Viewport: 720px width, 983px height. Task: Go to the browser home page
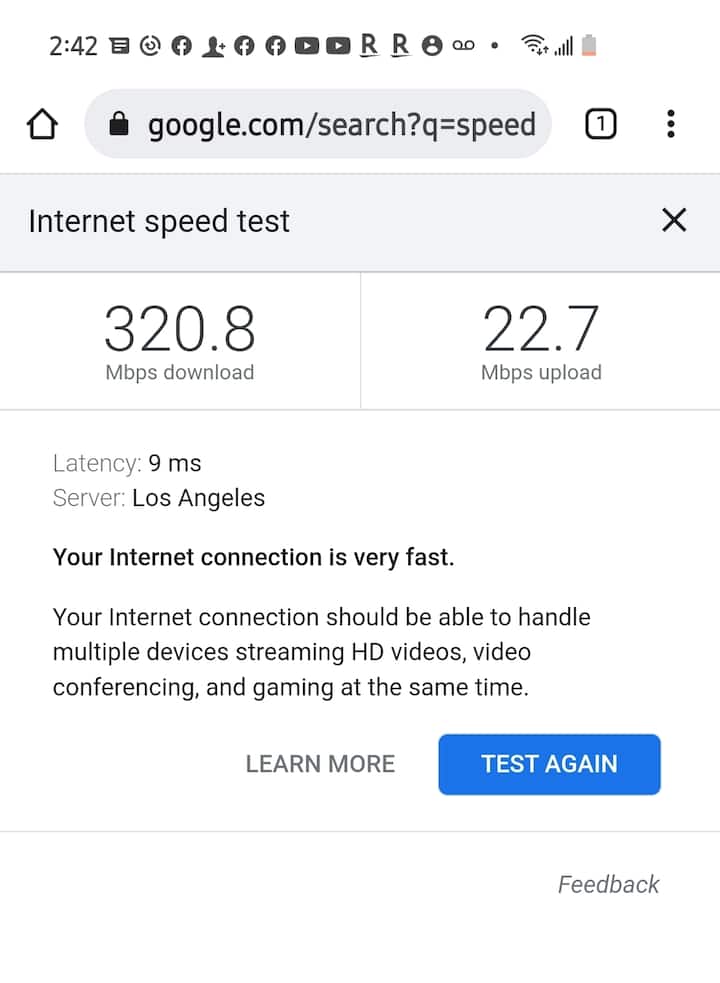(x=41, y=125)
